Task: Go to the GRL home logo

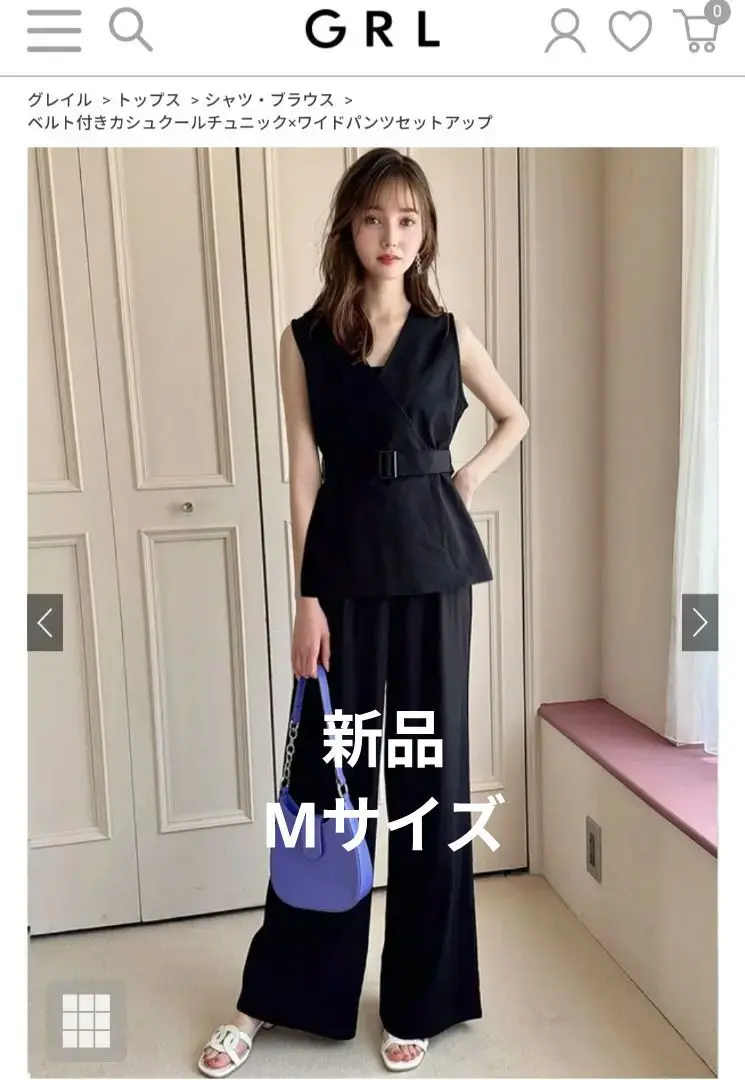Action: pyautogui.click(x=372, y=31)
